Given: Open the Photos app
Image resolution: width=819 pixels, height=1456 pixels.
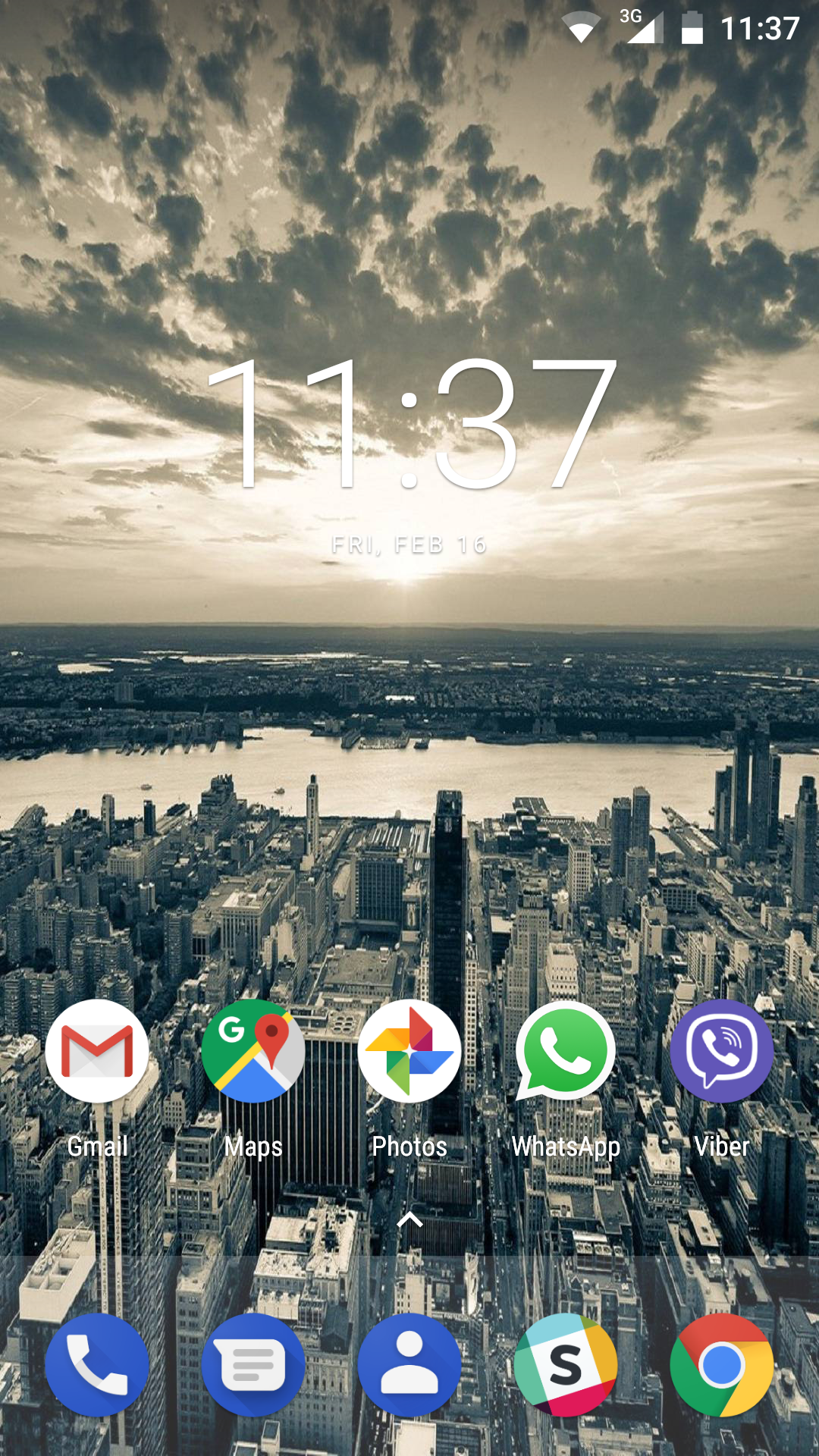Looking at the screenshot, I should pyautogui.click(x=409, y=1051).
